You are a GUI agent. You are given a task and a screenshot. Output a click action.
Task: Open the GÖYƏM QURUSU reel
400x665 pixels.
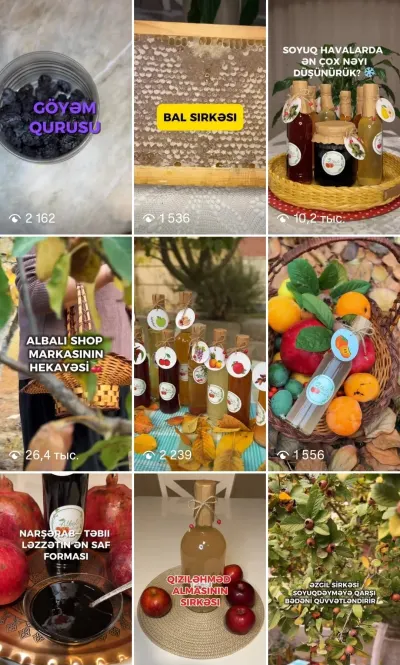[66, 117]
